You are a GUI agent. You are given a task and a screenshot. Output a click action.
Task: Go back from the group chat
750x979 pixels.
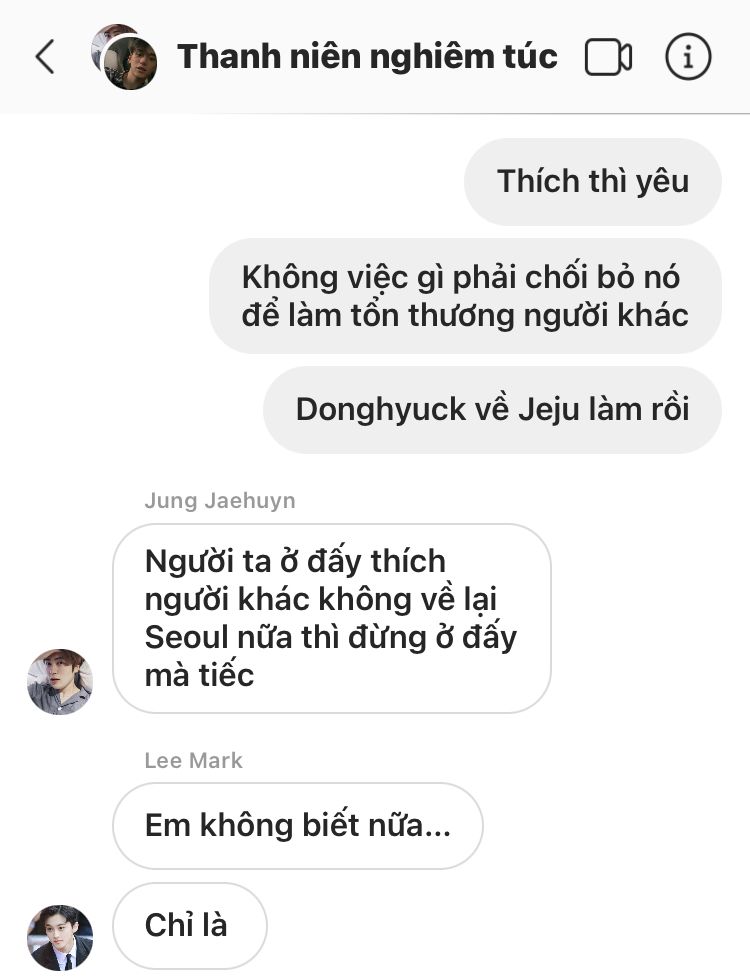point(44,57)
